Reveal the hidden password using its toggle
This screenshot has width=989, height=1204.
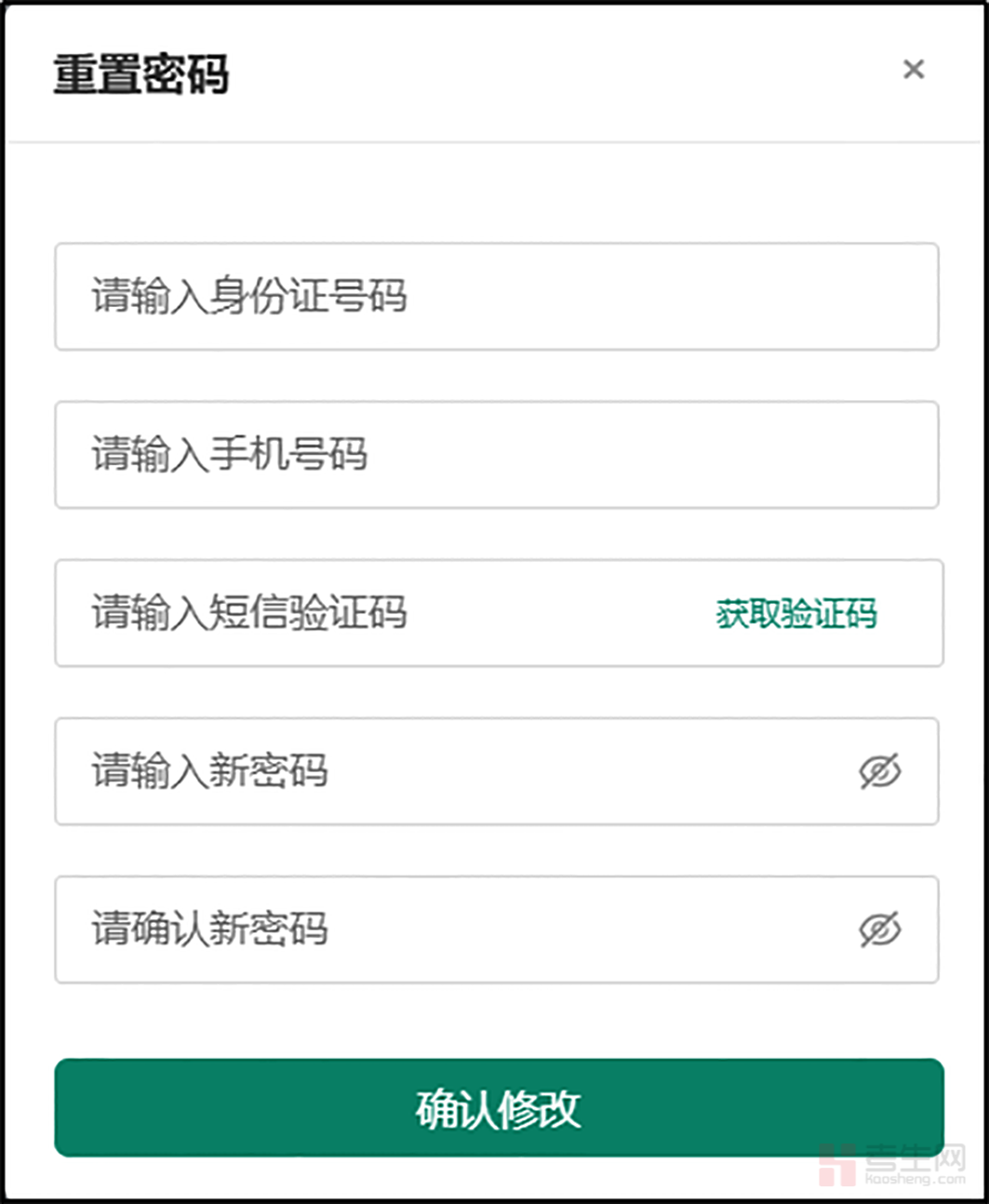click(878, 771)
